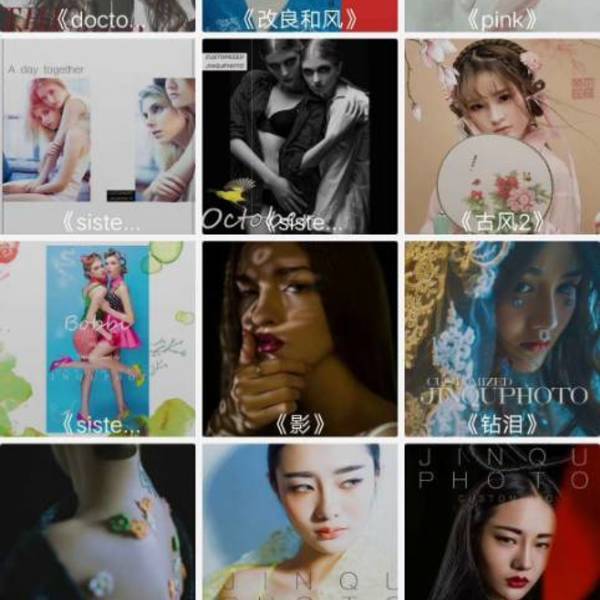Open the red-background JINQU PHOTO portrait tile

click(501, 522)
